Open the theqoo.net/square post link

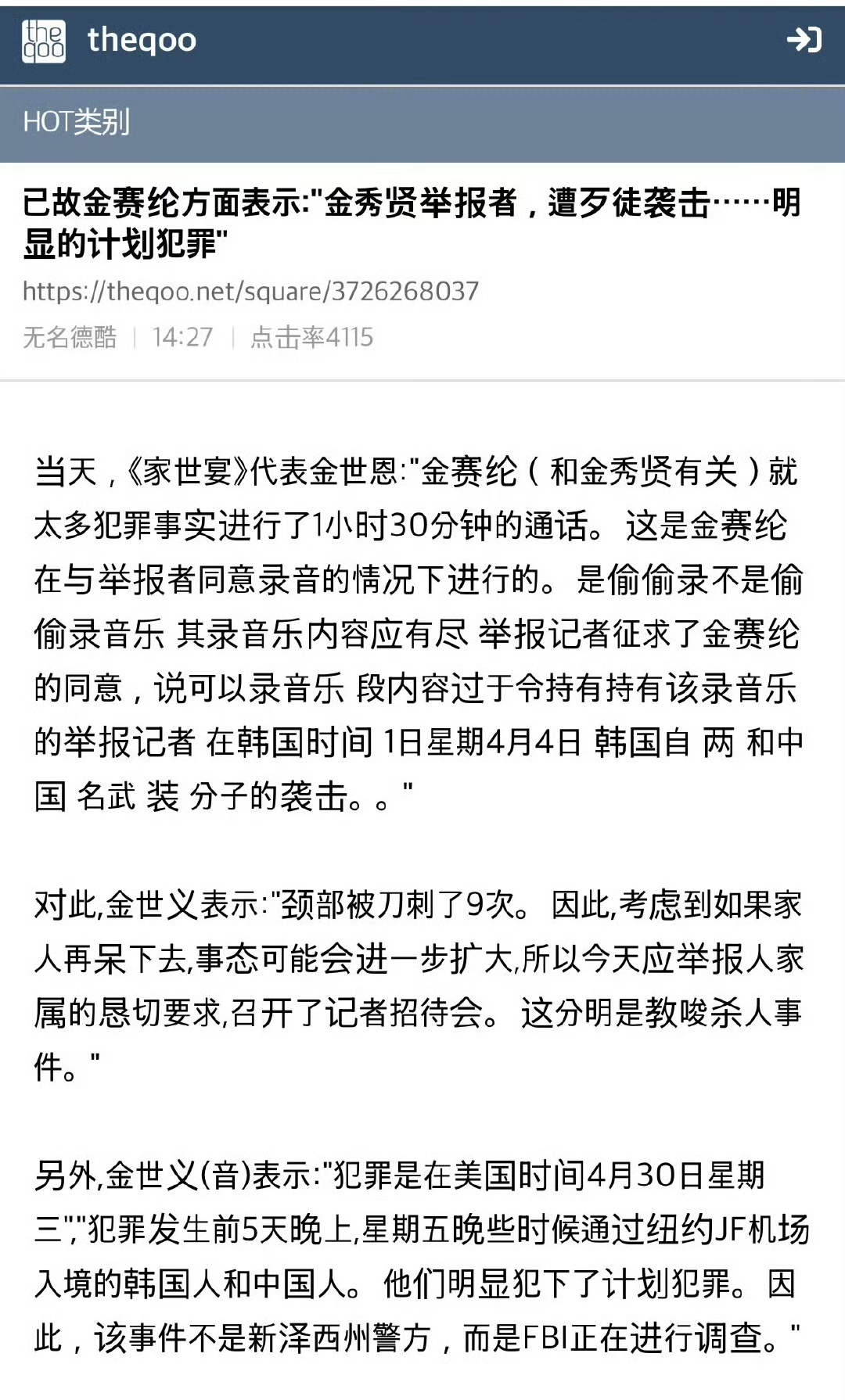(x=250, y=291)
